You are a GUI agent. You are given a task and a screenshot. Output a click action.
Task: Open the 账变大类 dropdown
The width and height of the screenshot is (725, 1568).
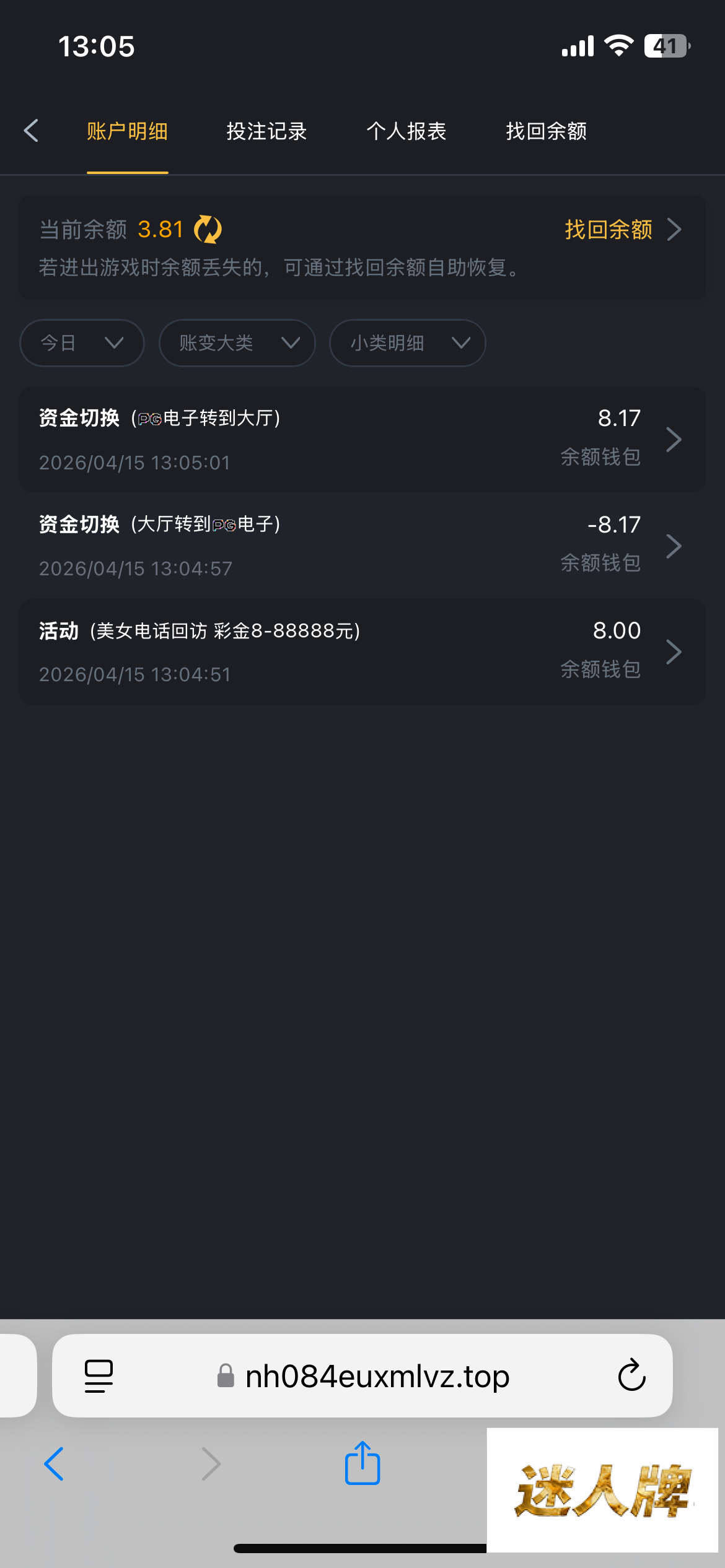point(237,343)
